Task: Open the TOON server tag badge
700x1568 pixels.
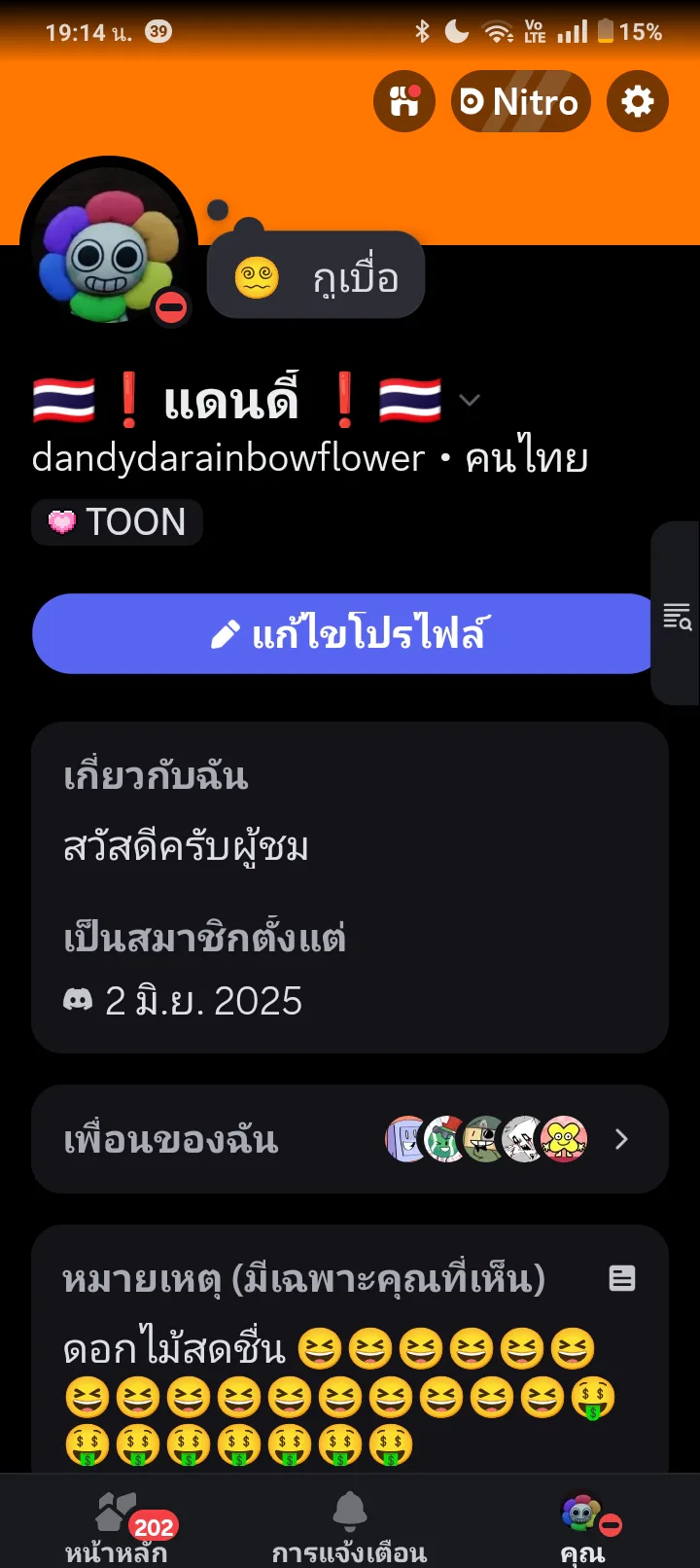Action: tap(118, 522)
